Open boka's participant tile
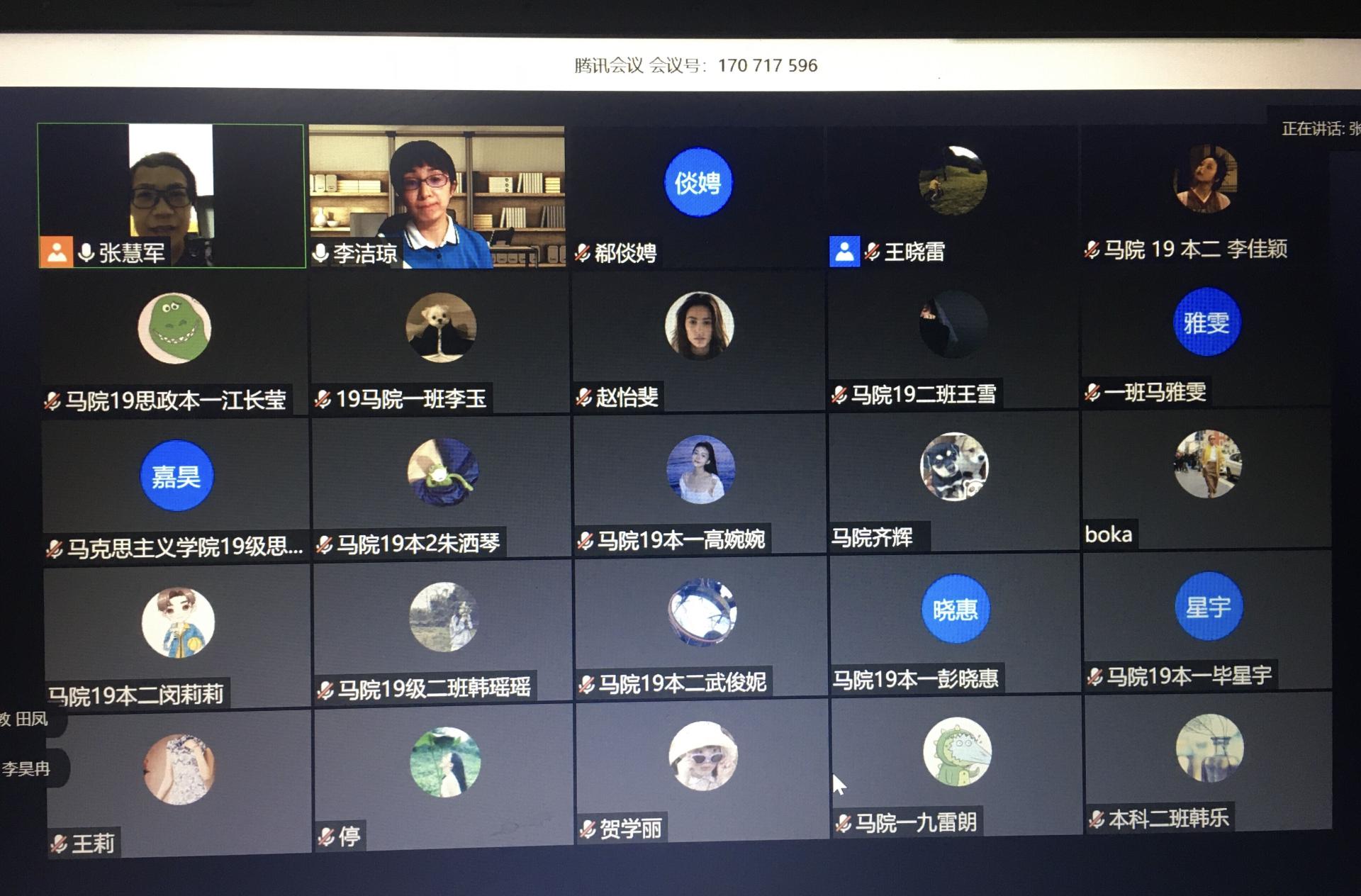The image size is (1361, 896). [x=1206, y=479]
